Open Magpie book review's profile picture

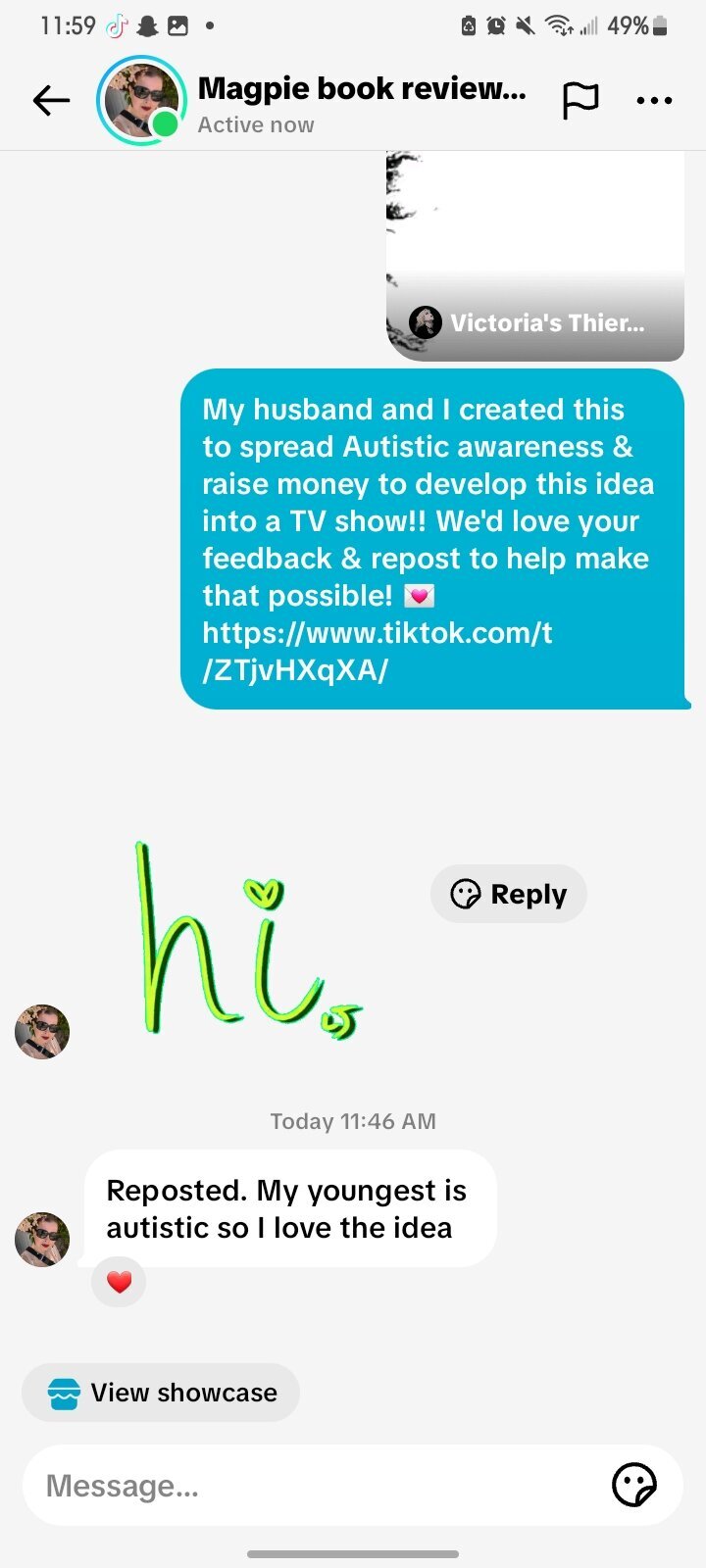click(x=141, y=100)
